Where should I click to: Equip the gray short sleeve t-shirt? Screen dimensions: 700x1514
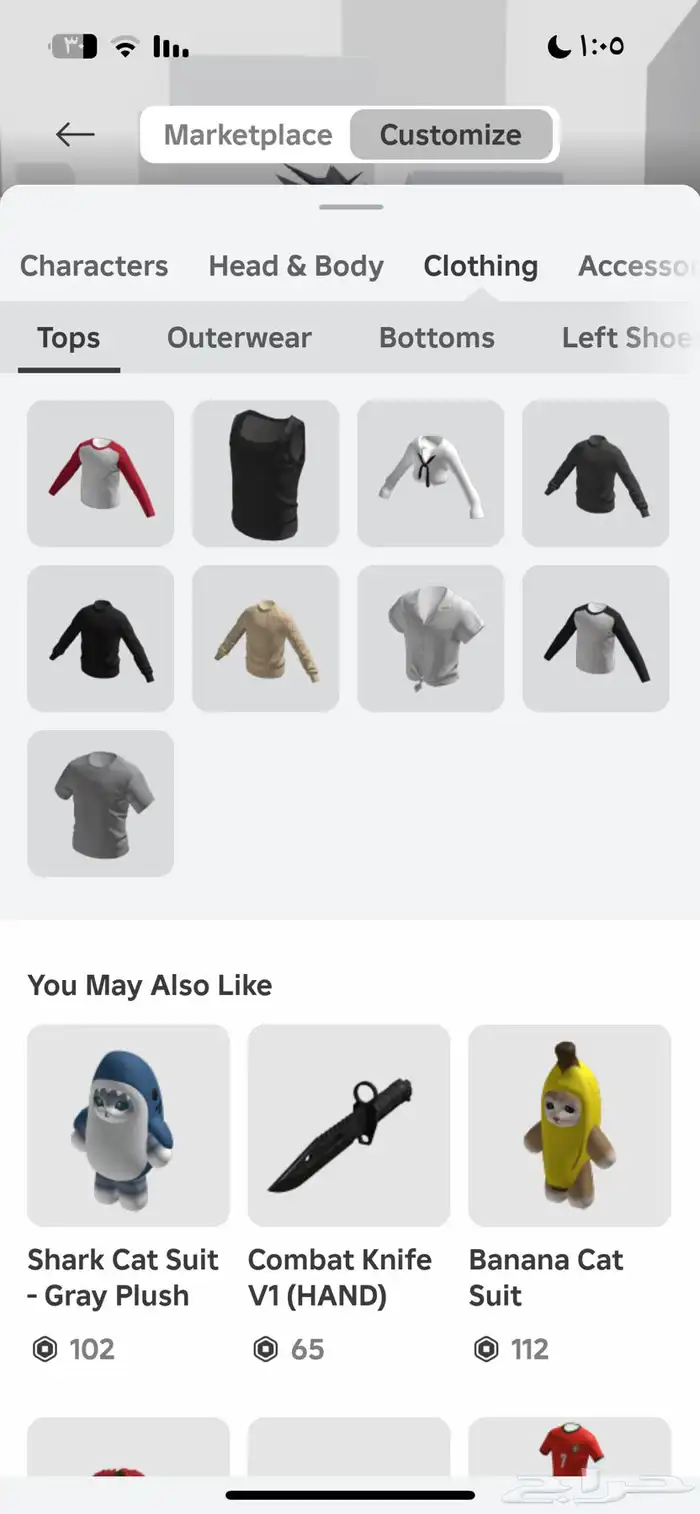coord(100,804)
